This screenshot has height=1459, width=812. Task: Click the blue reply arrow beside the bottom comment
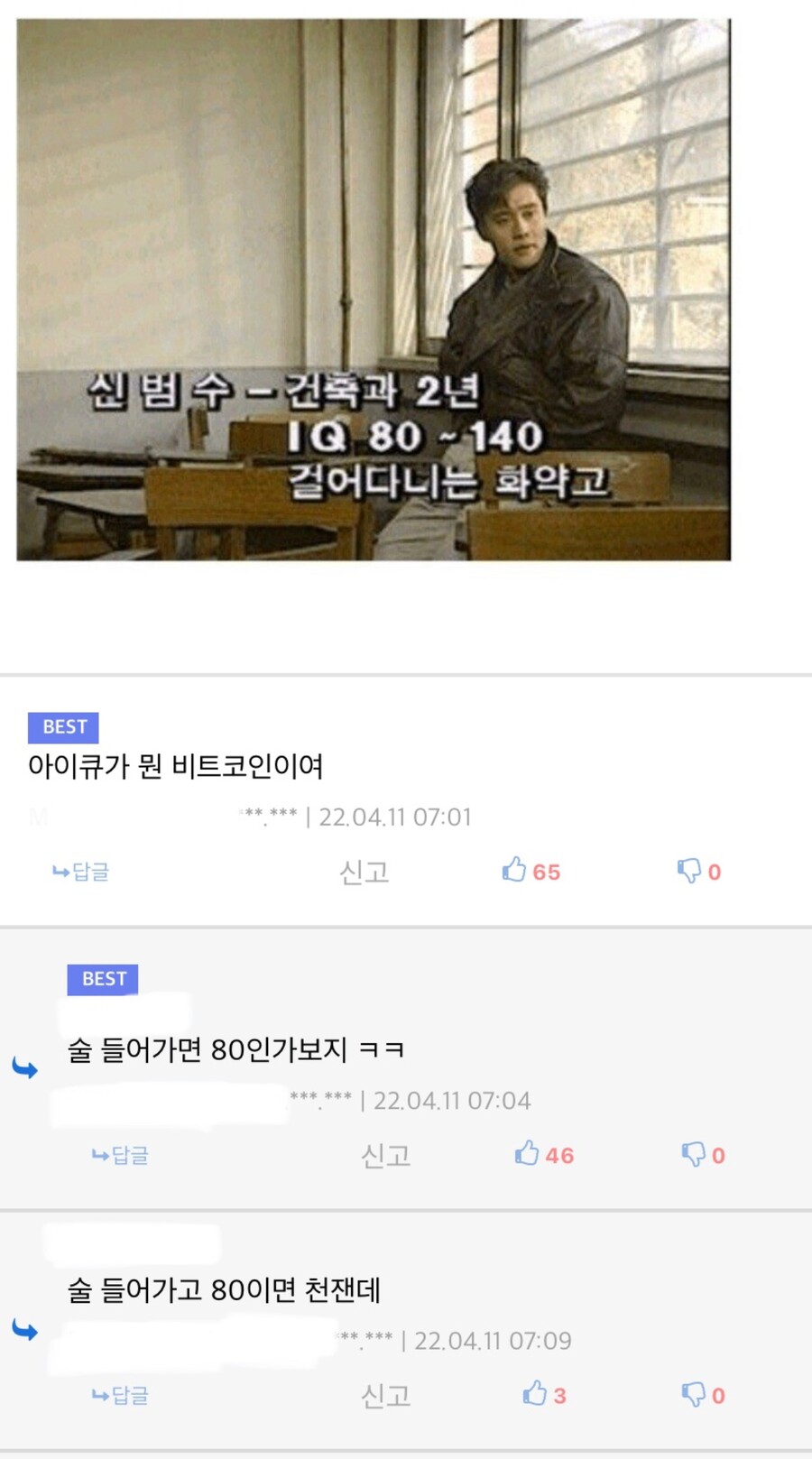[x=26, y=1329]
